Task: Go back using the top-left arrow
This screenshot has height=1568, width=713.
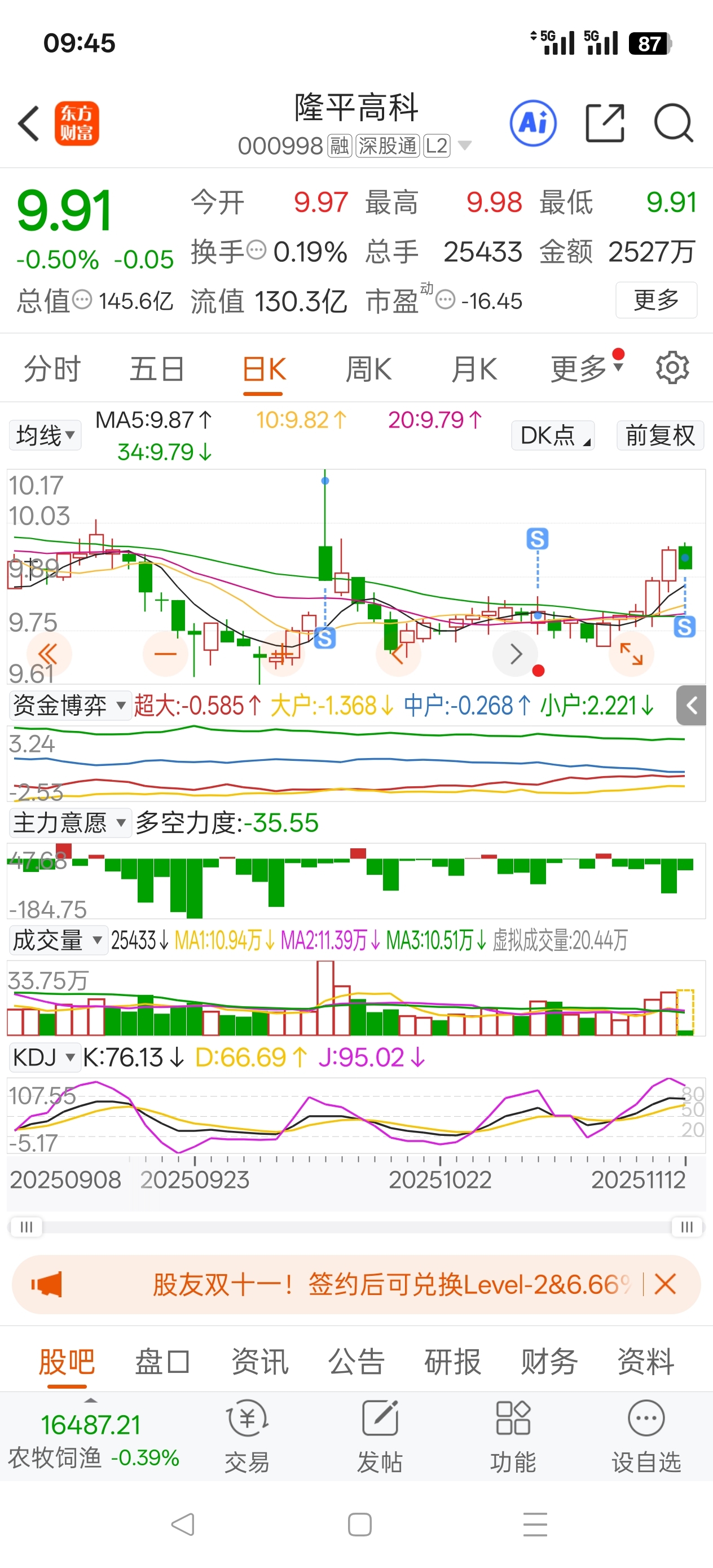Action: [29, 124]
